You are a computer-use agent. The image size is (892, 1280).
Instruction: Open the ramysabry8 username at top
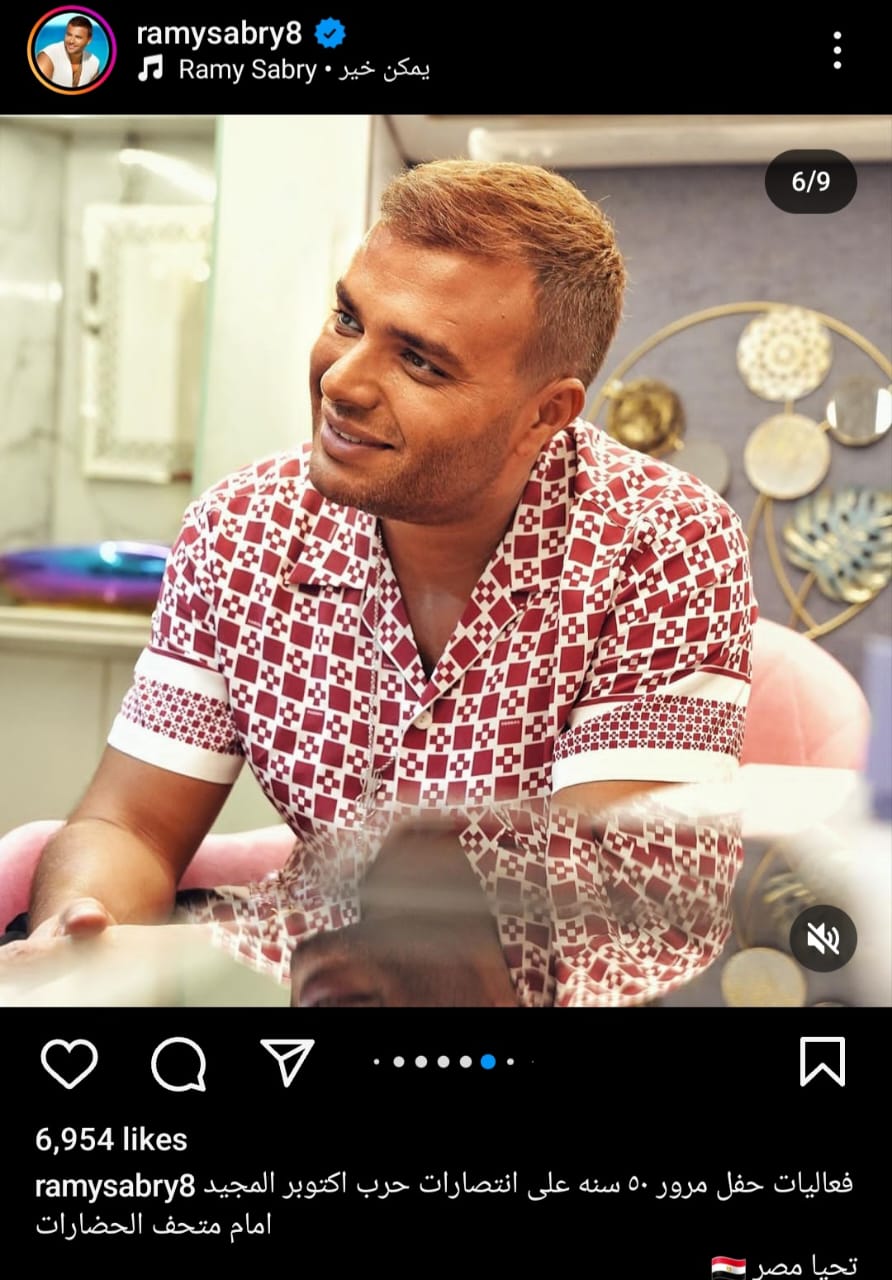pos(218,33)
